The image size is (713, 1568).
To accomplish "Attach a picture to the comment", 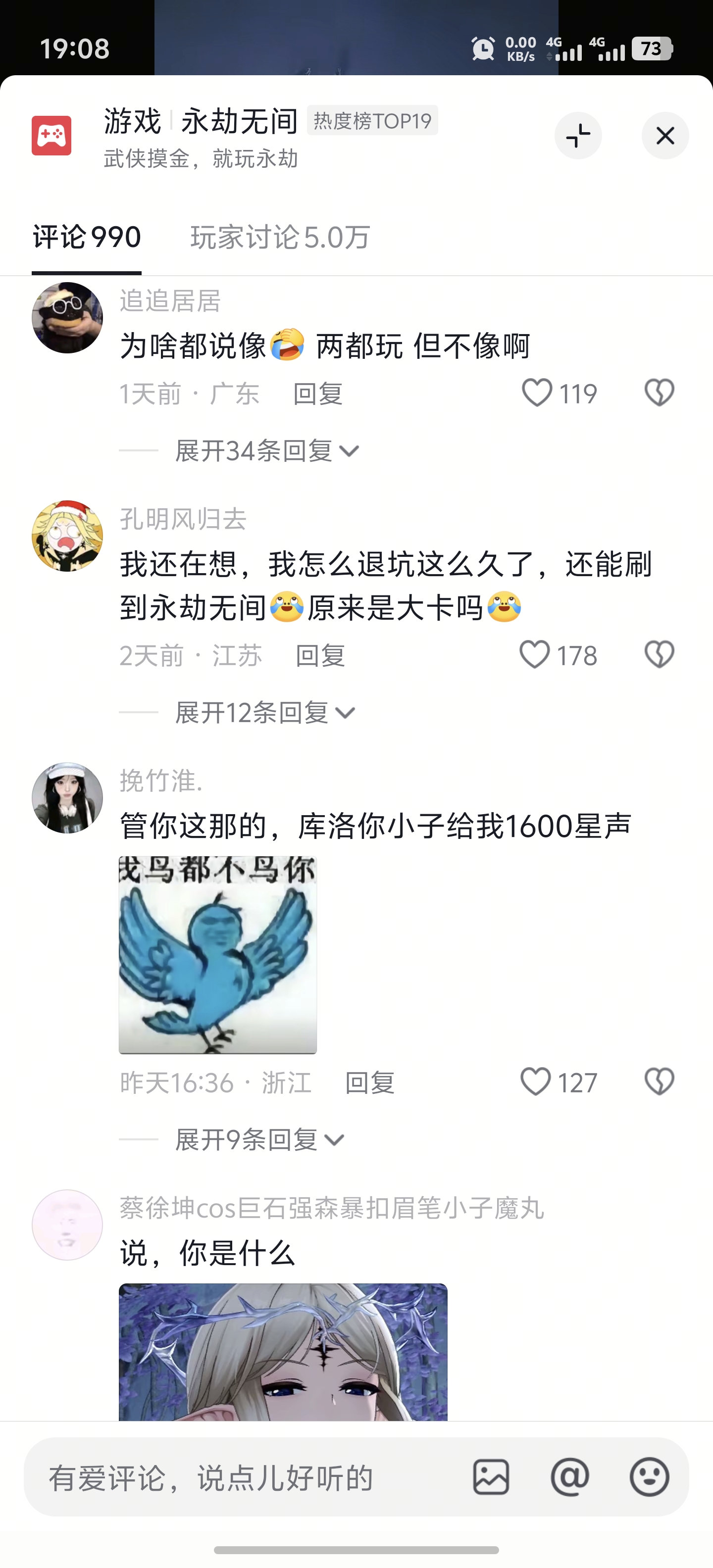I will pos(491,1477).
